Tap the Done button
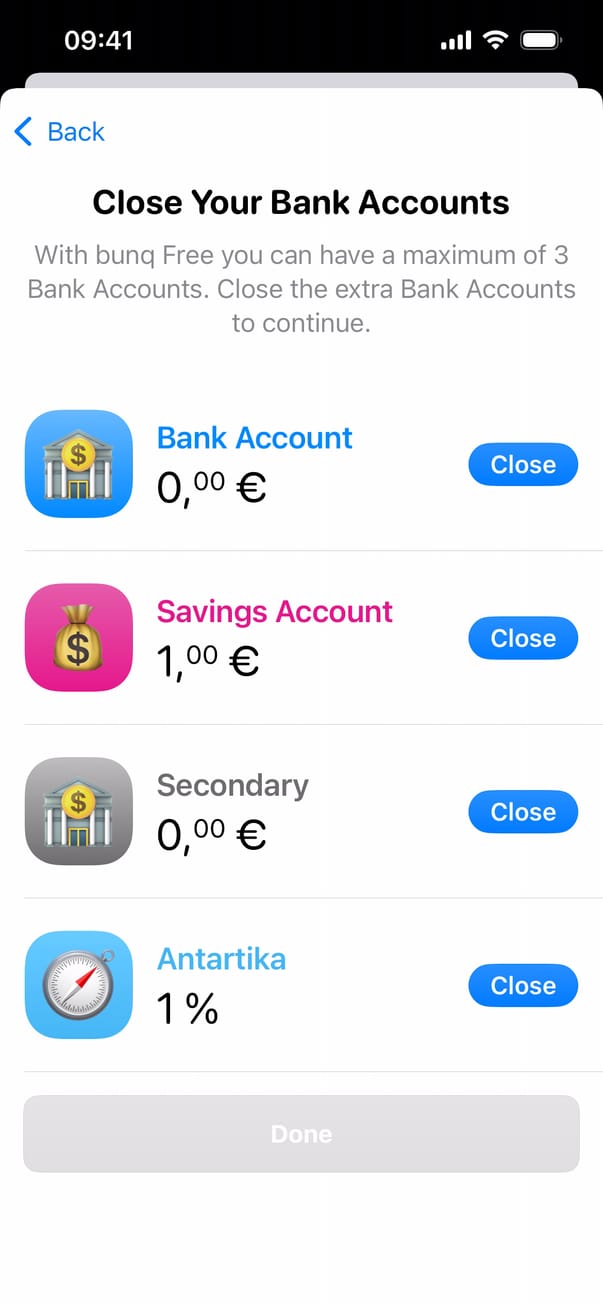This screenshot has height=1305, width=603. [301, 1134]
